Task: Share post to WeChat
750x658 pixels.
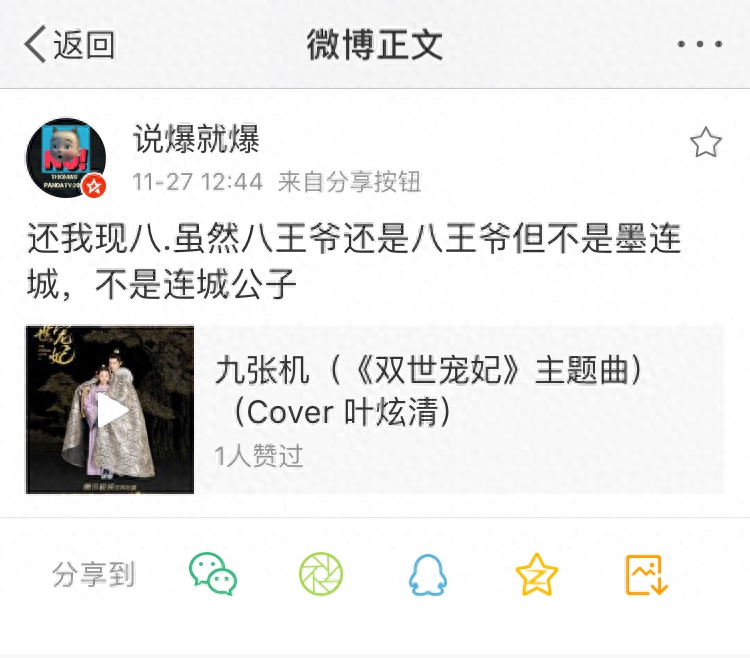Action: [x=213, y=575]
